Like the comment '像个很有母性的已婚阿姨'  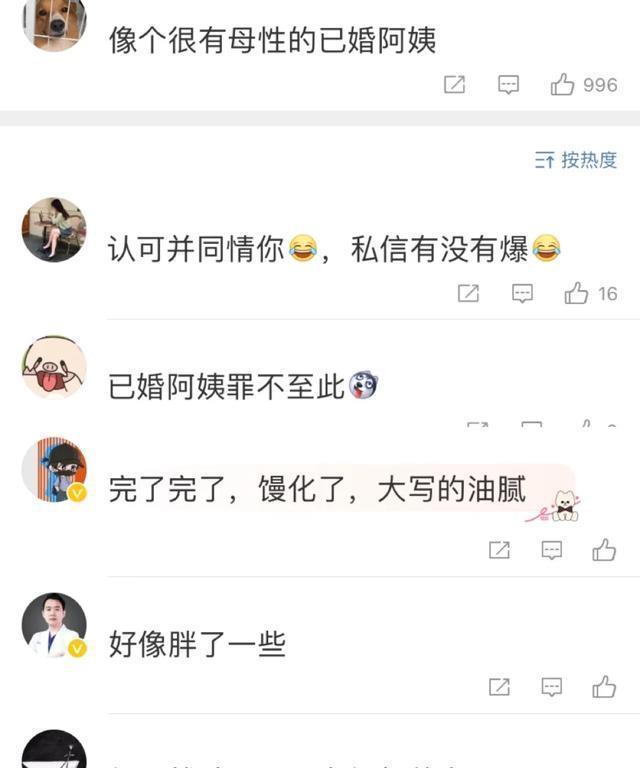pyautogui.click(x=563, y=85)
